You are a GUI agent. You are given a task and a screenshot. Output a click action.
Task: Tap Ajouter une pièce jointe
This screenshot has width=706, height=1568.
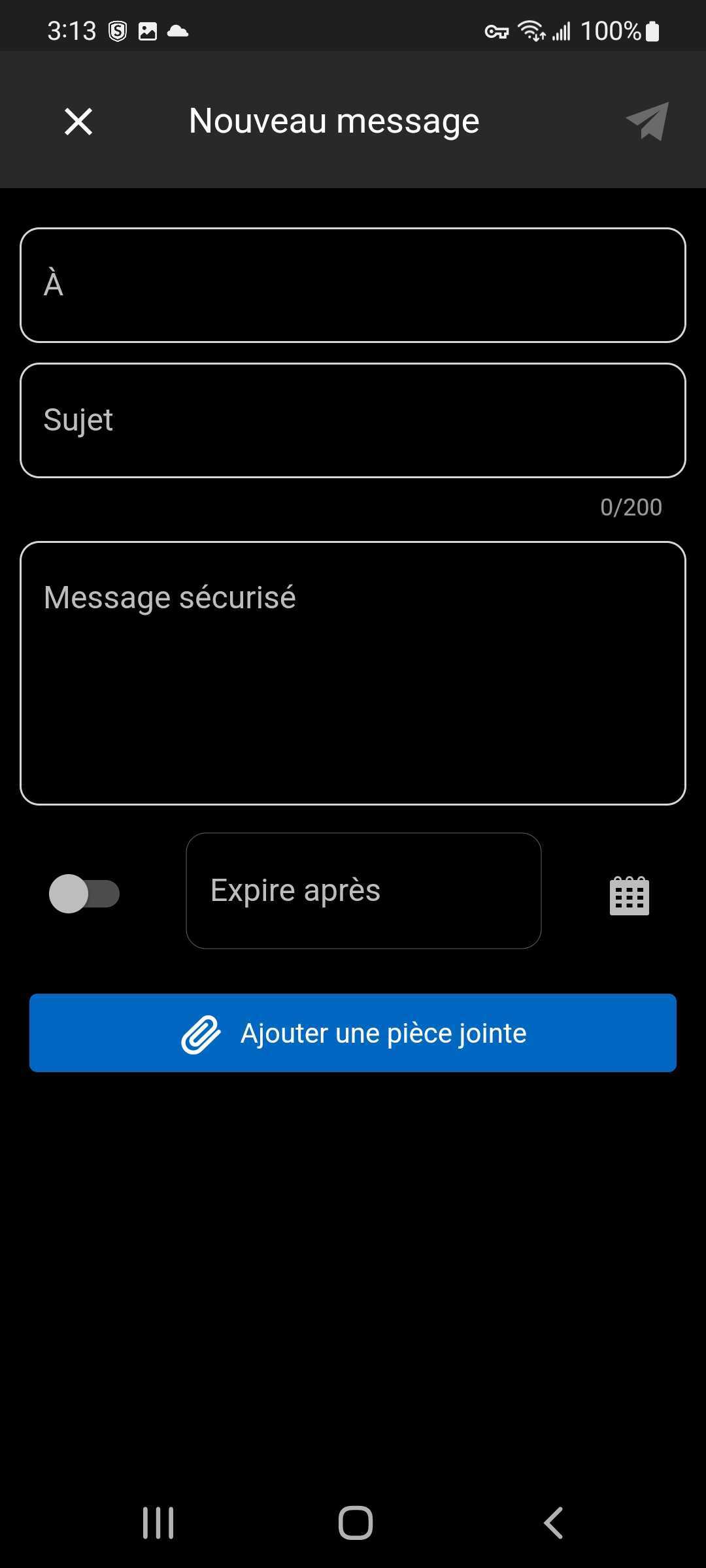353,1032
